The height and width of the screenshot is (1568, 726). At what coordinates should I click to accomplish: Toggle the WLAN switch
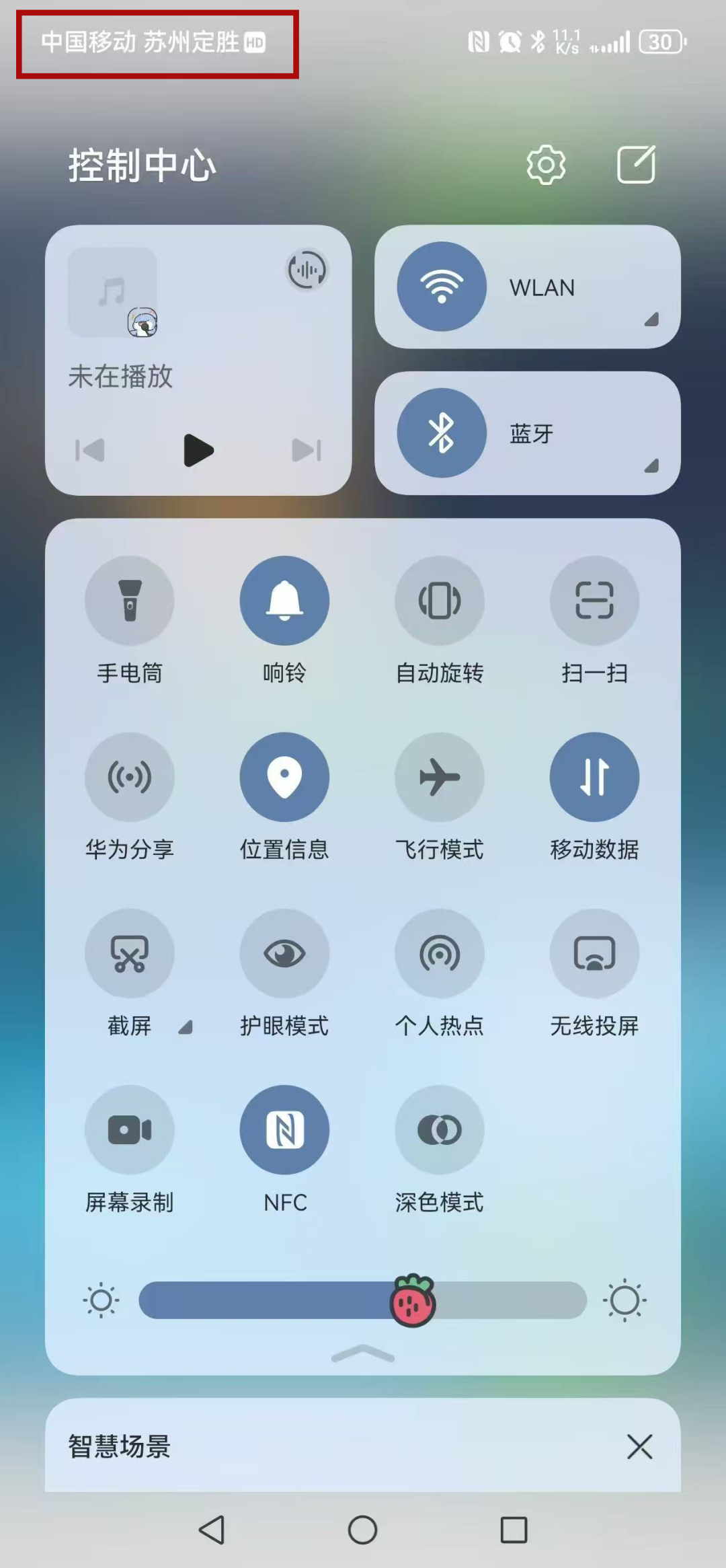[442, 287]
